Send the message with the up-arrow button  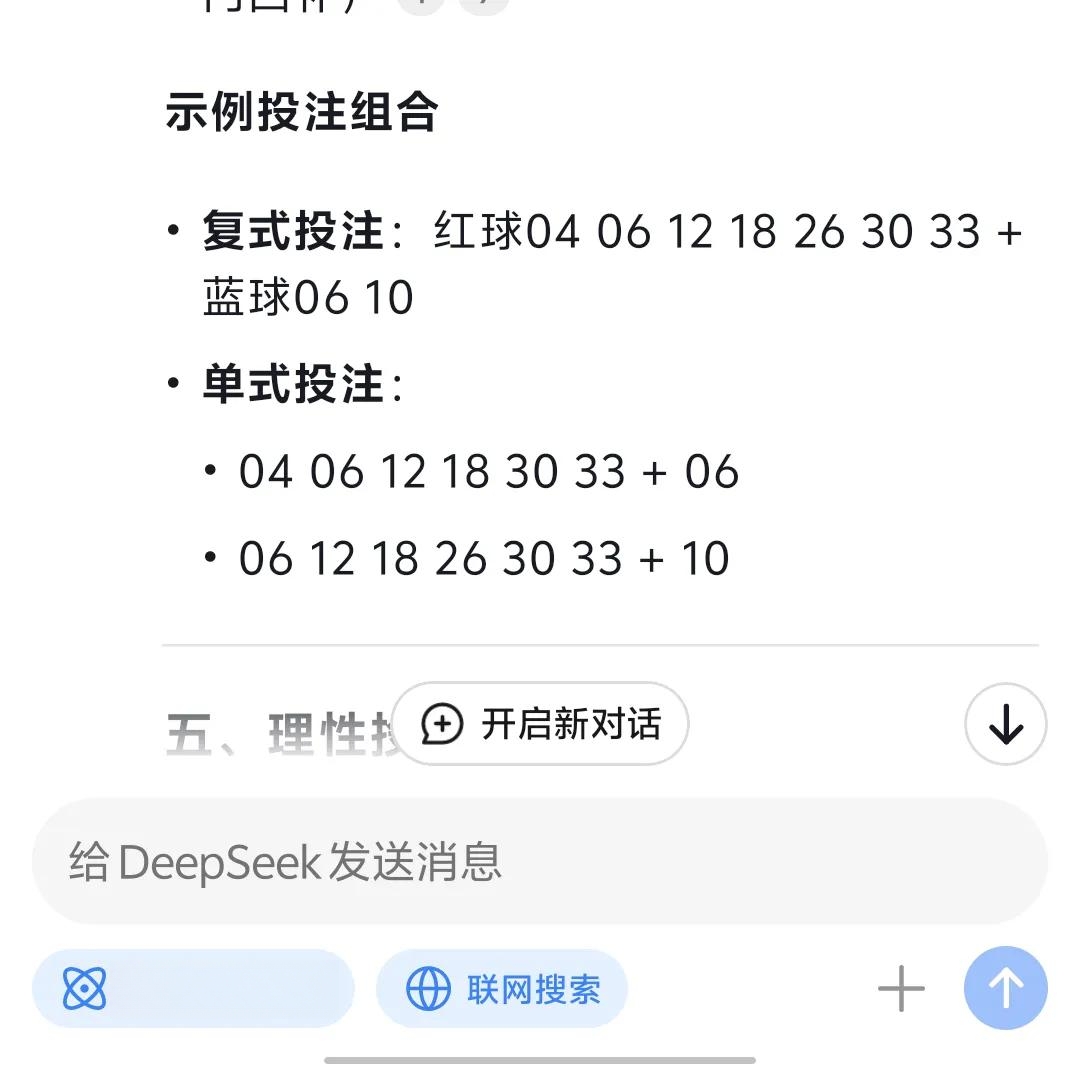pos(1005,989)
